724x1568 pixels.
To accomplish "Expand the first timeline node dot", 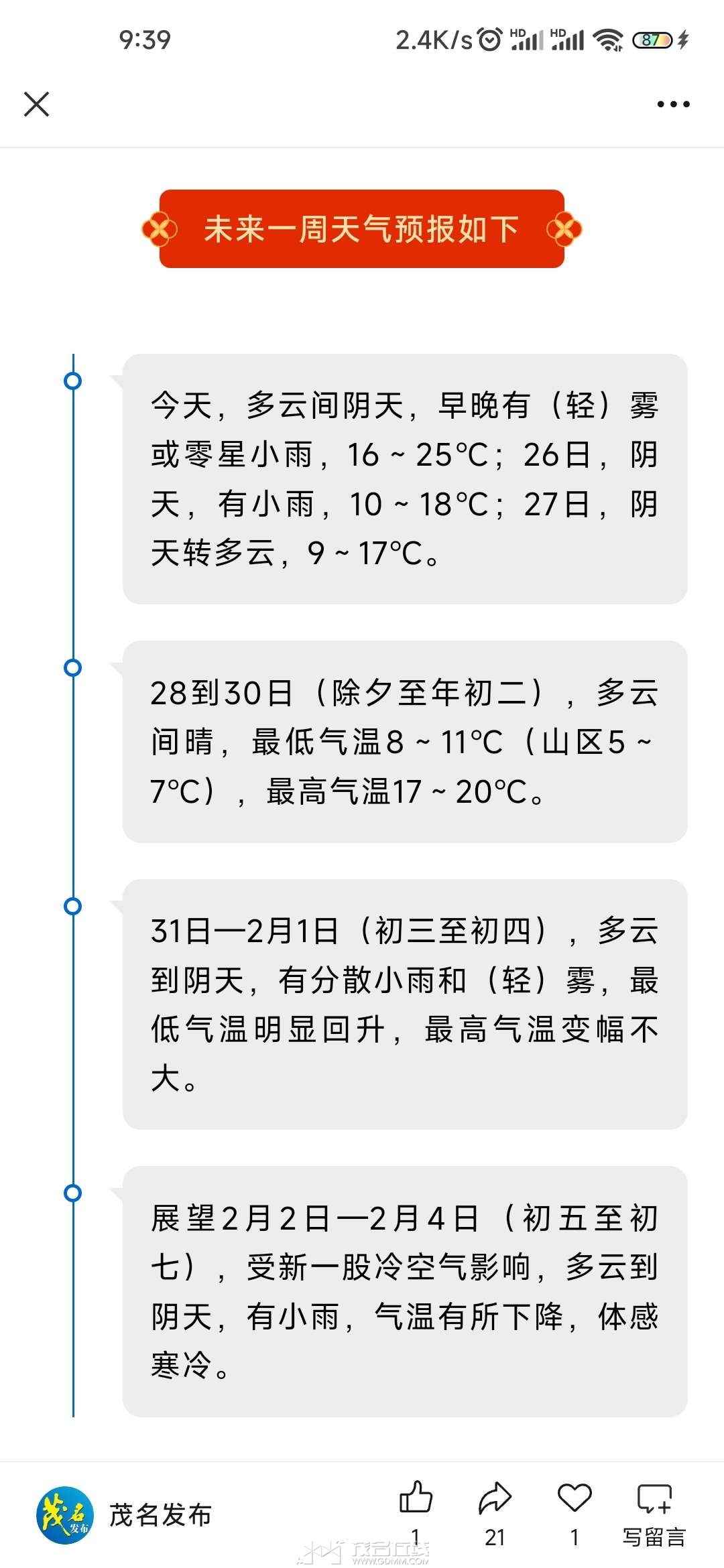I will click(x=72, y=381).
